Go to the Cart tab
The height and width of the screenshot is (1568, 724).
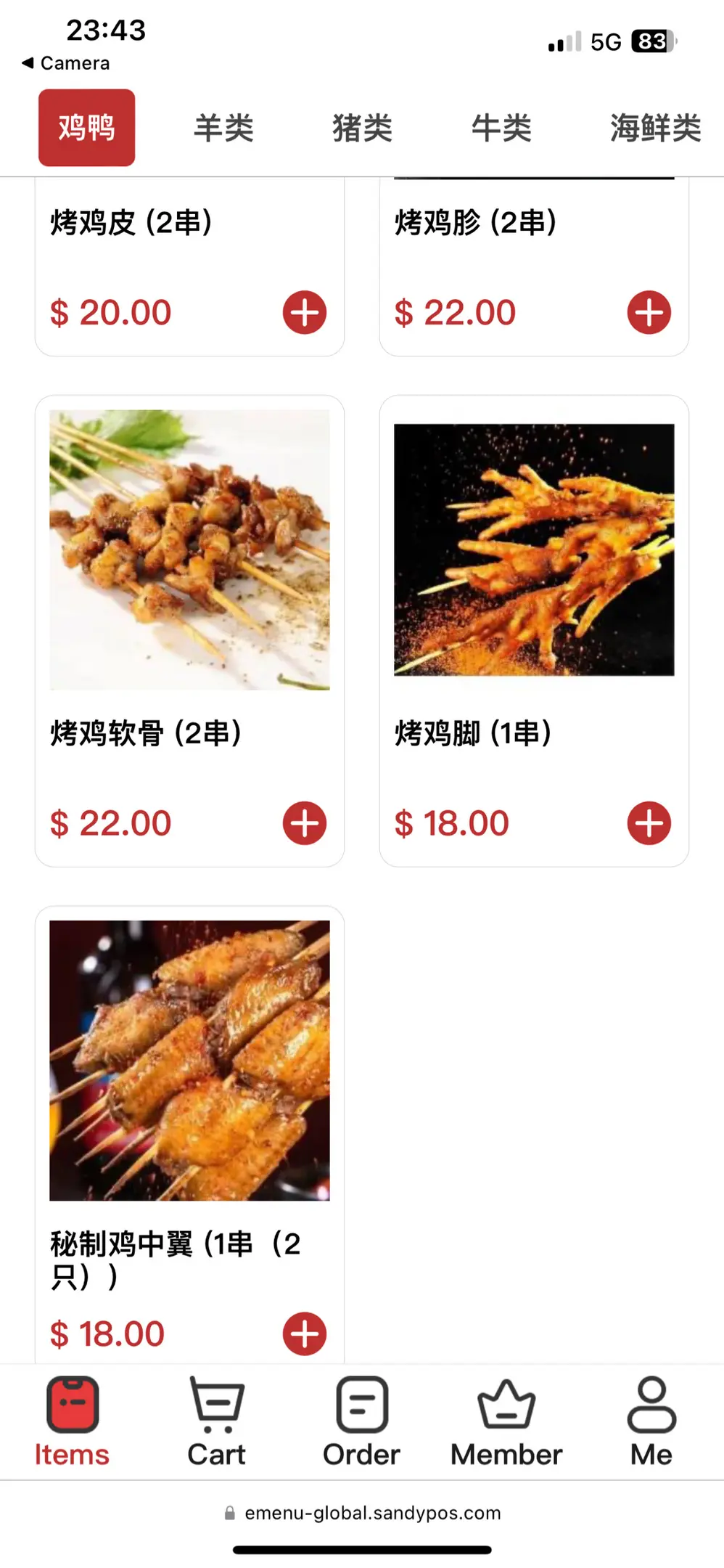click(216, 1421)
